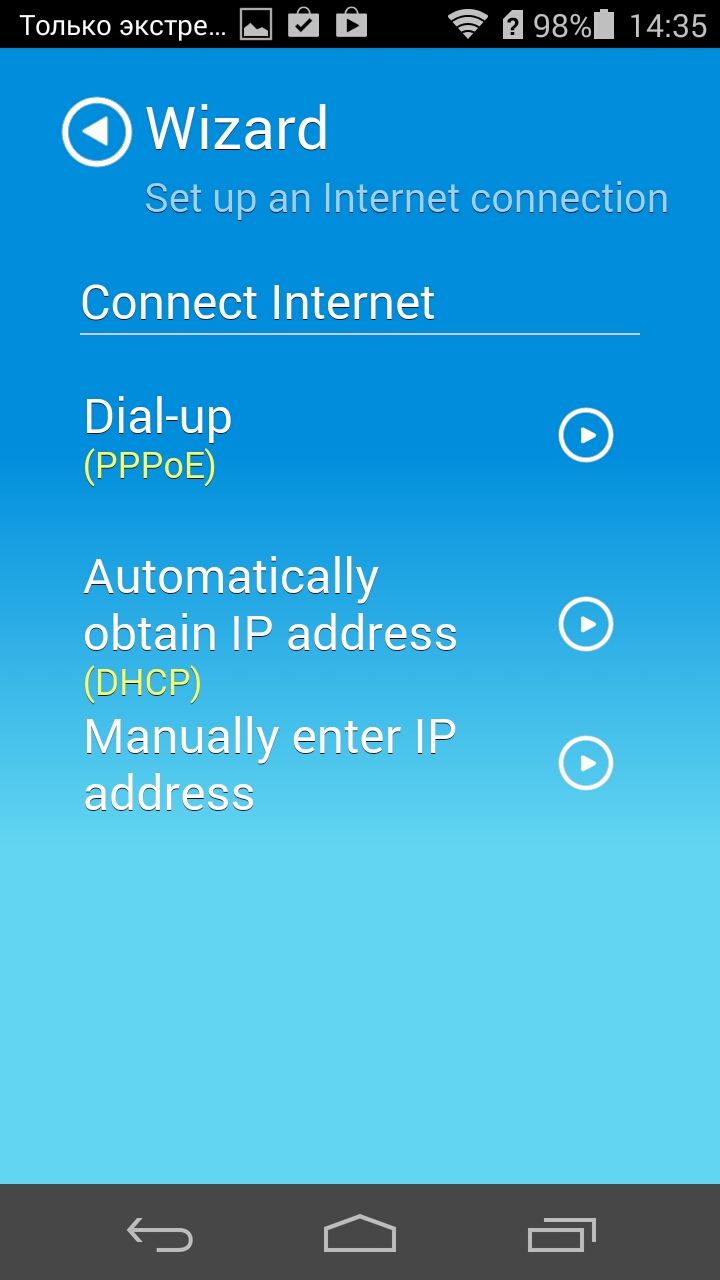Go back from the Wizard screen
This screenshot has width=720, height=1280.
(x=97, y=131)
